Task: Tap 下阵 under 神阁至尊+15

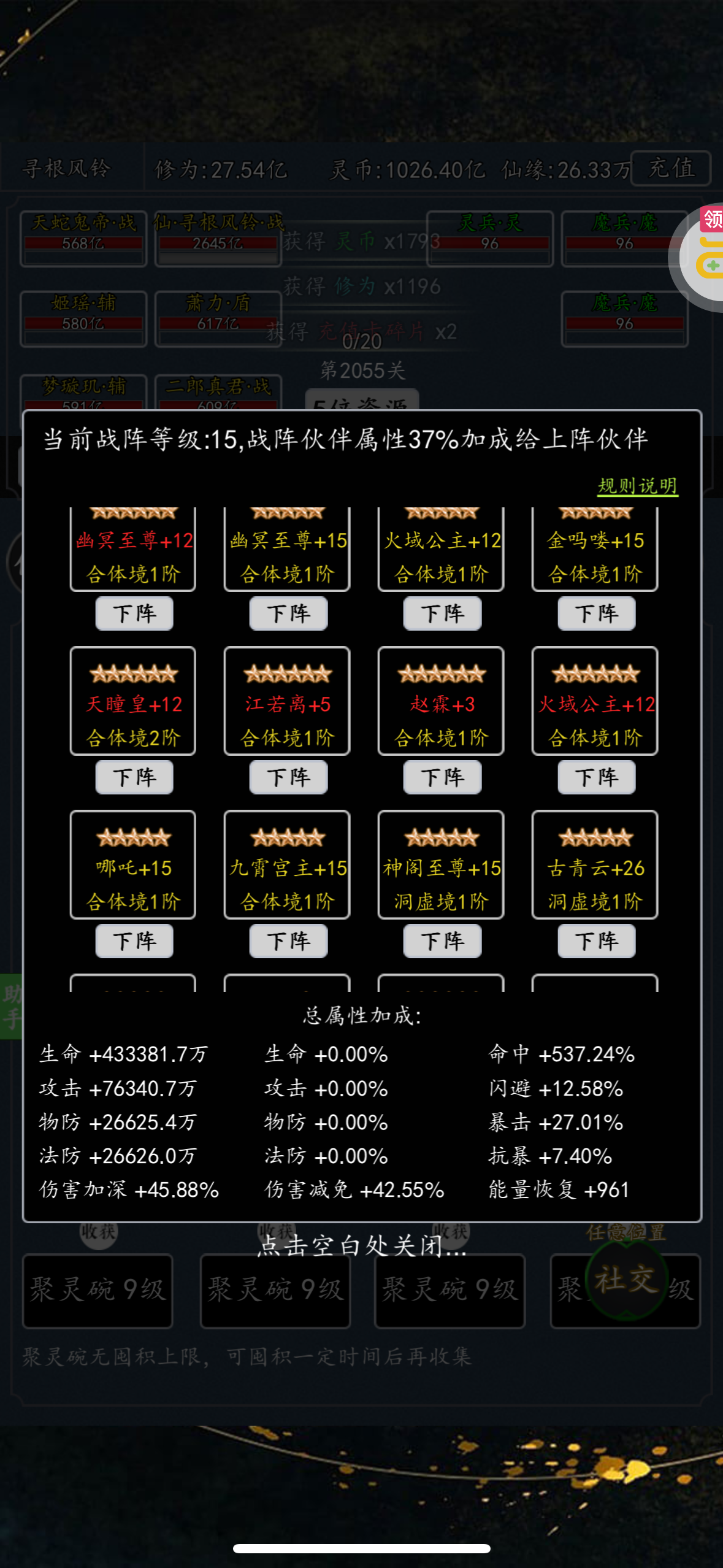Action: coord(442,941)
